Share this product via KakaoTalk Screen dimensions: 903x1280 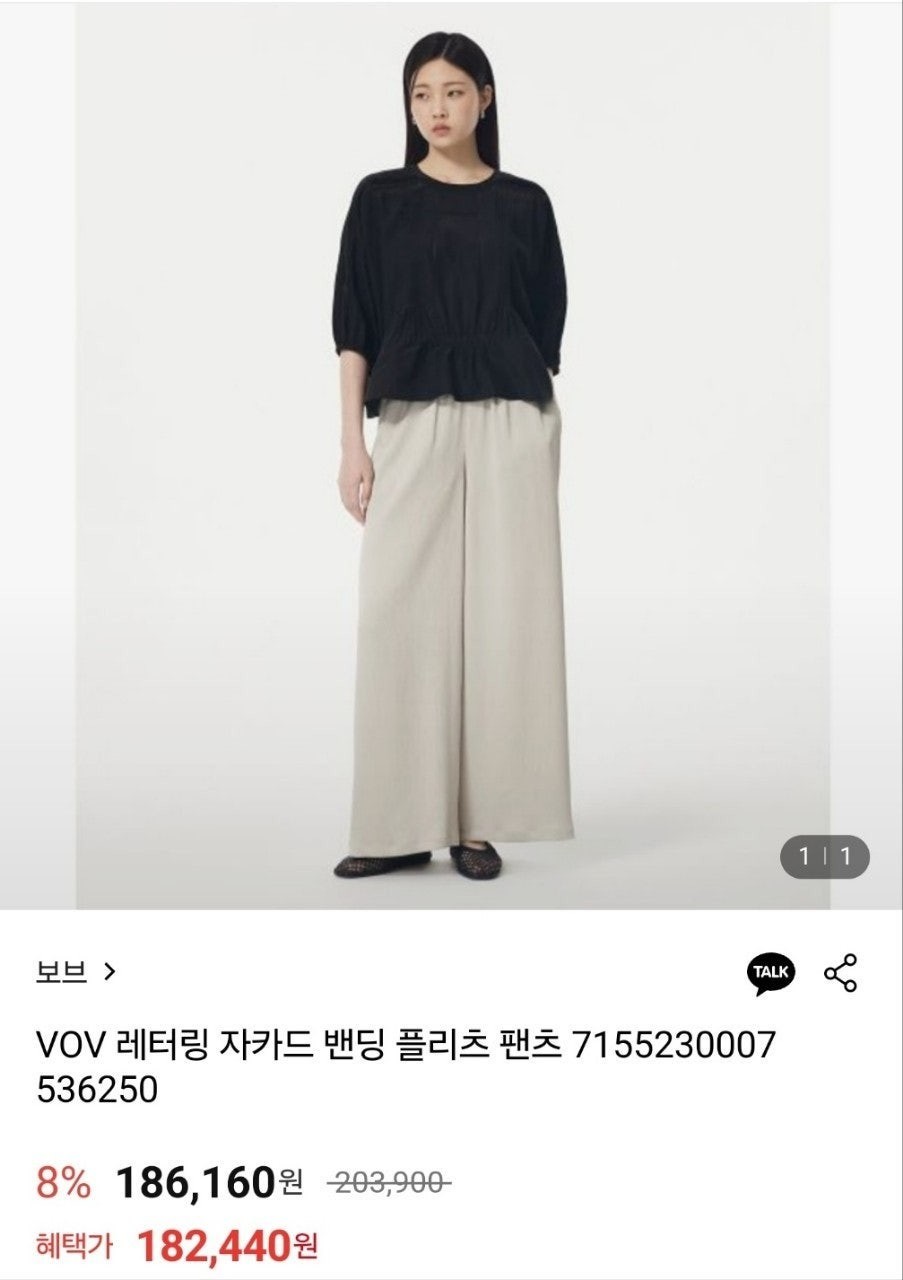coord(771,973)
